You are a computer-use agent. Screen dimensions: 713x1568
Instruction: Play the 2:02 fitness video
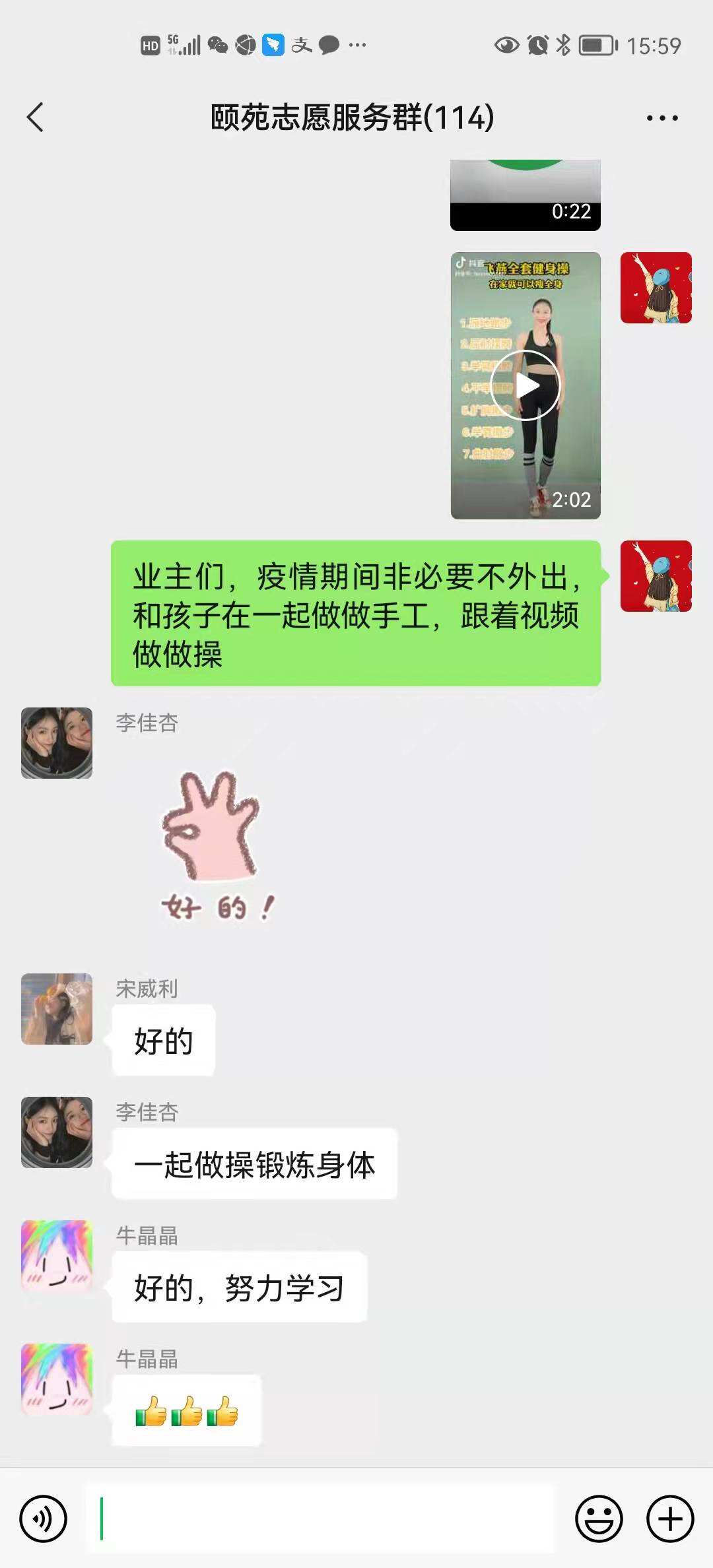click(526, 385)
